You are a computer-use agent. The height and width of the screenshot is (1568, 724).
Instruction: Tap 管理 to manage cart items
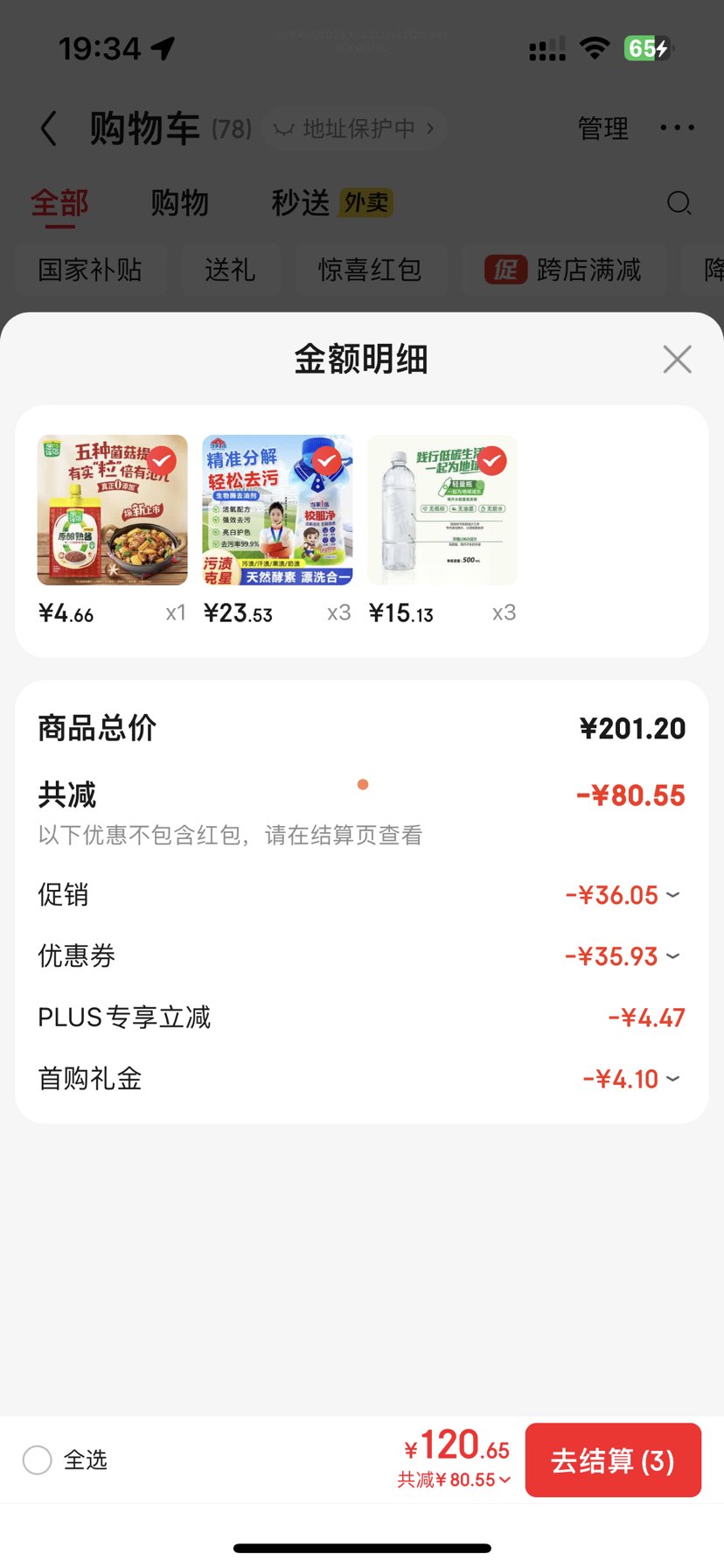click(x=602, y=128)
